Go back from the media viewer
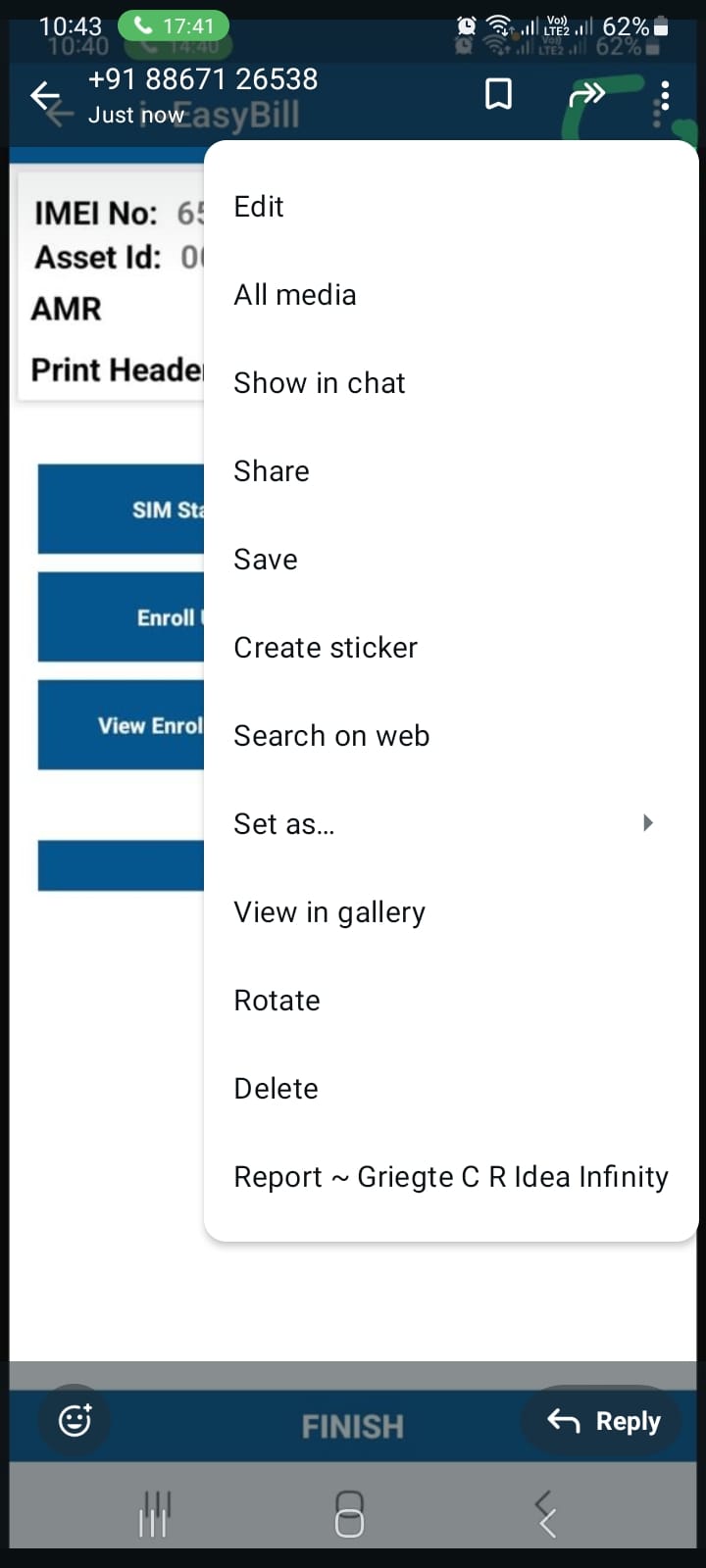706x1568 pixels. tap(45, 96)
